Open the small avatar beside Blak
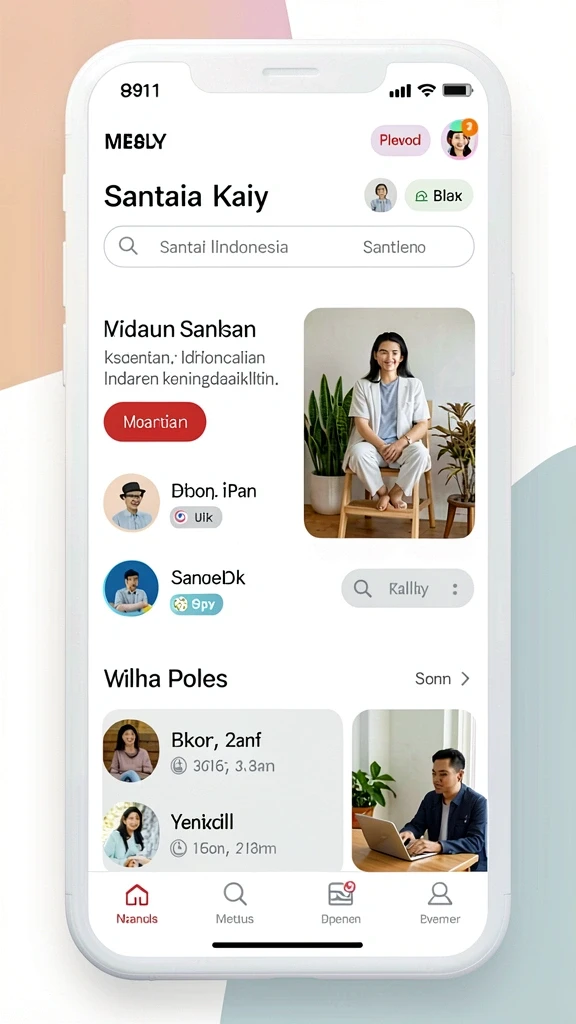 381,195
